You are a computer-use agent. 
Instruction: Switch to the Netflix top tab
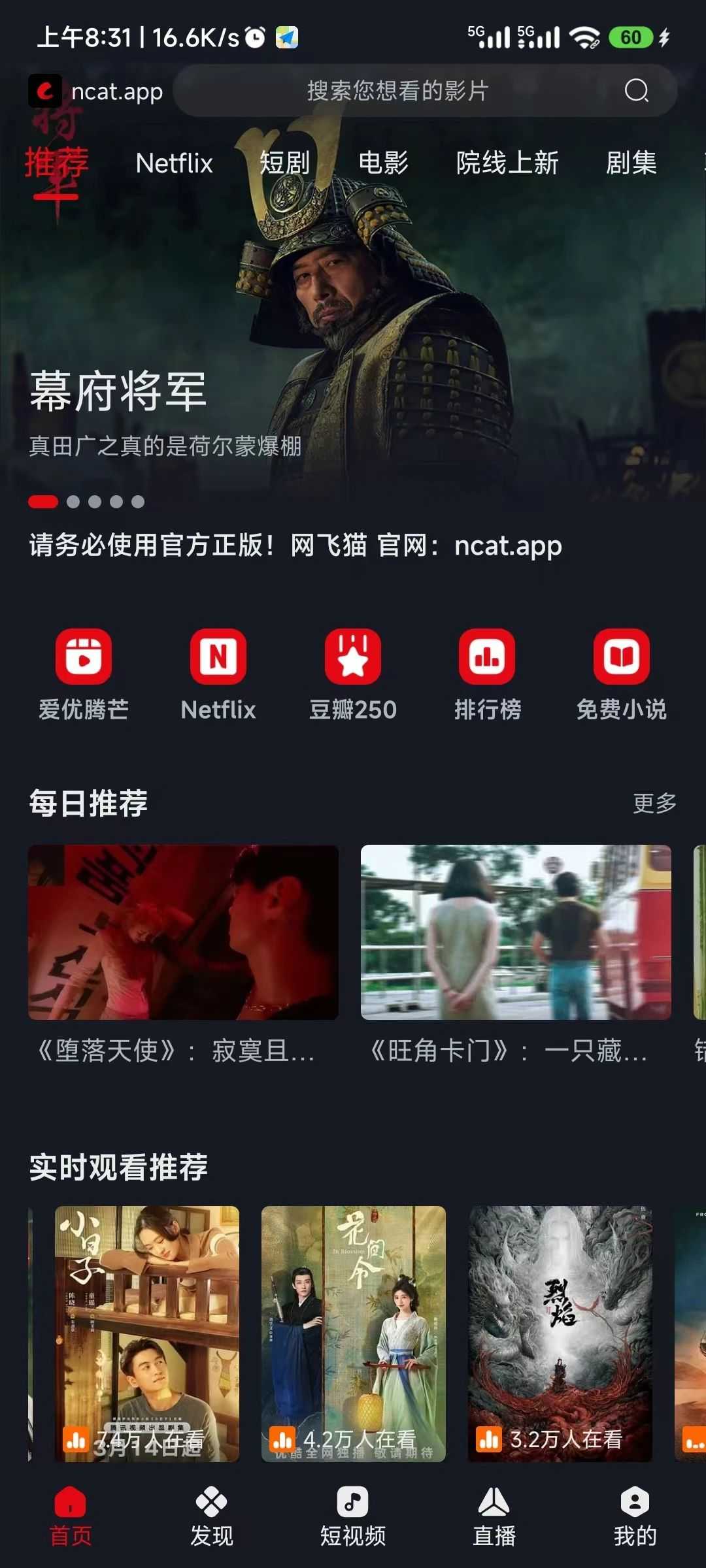(x=174, y=163)
